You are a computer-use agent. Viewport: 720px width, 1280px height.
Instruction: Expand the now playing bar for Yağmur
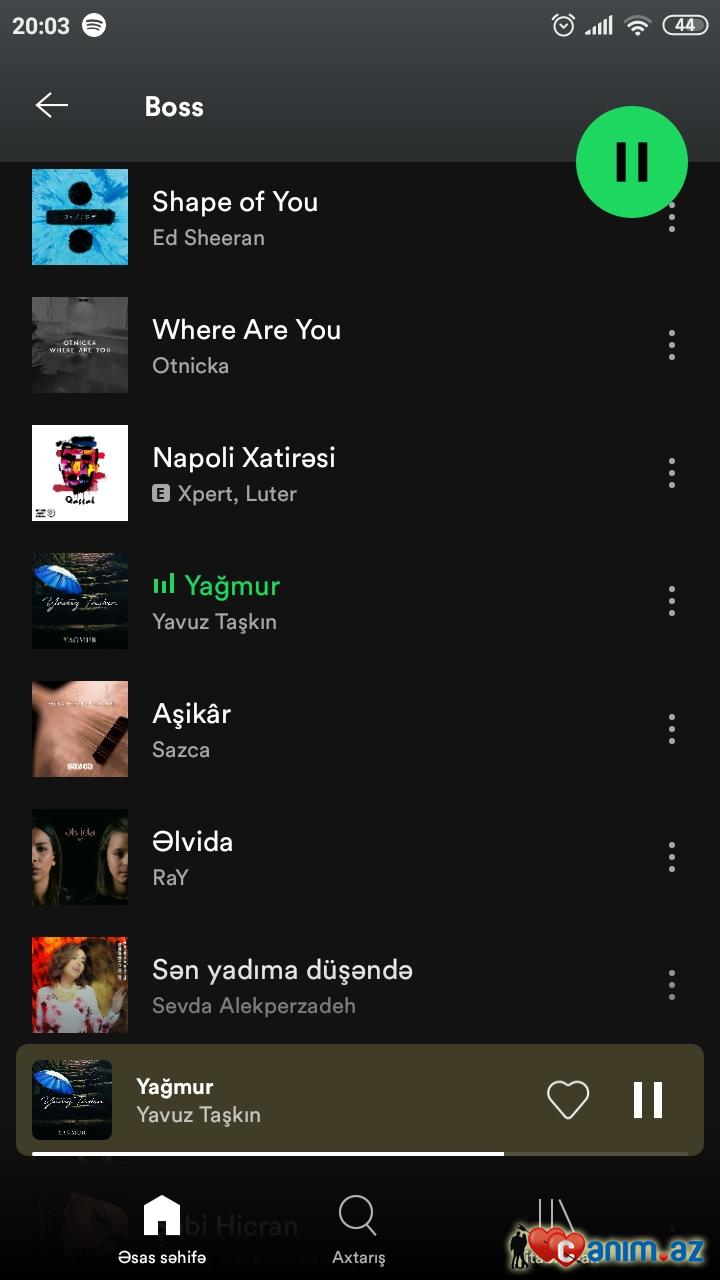pos(300,1100)
